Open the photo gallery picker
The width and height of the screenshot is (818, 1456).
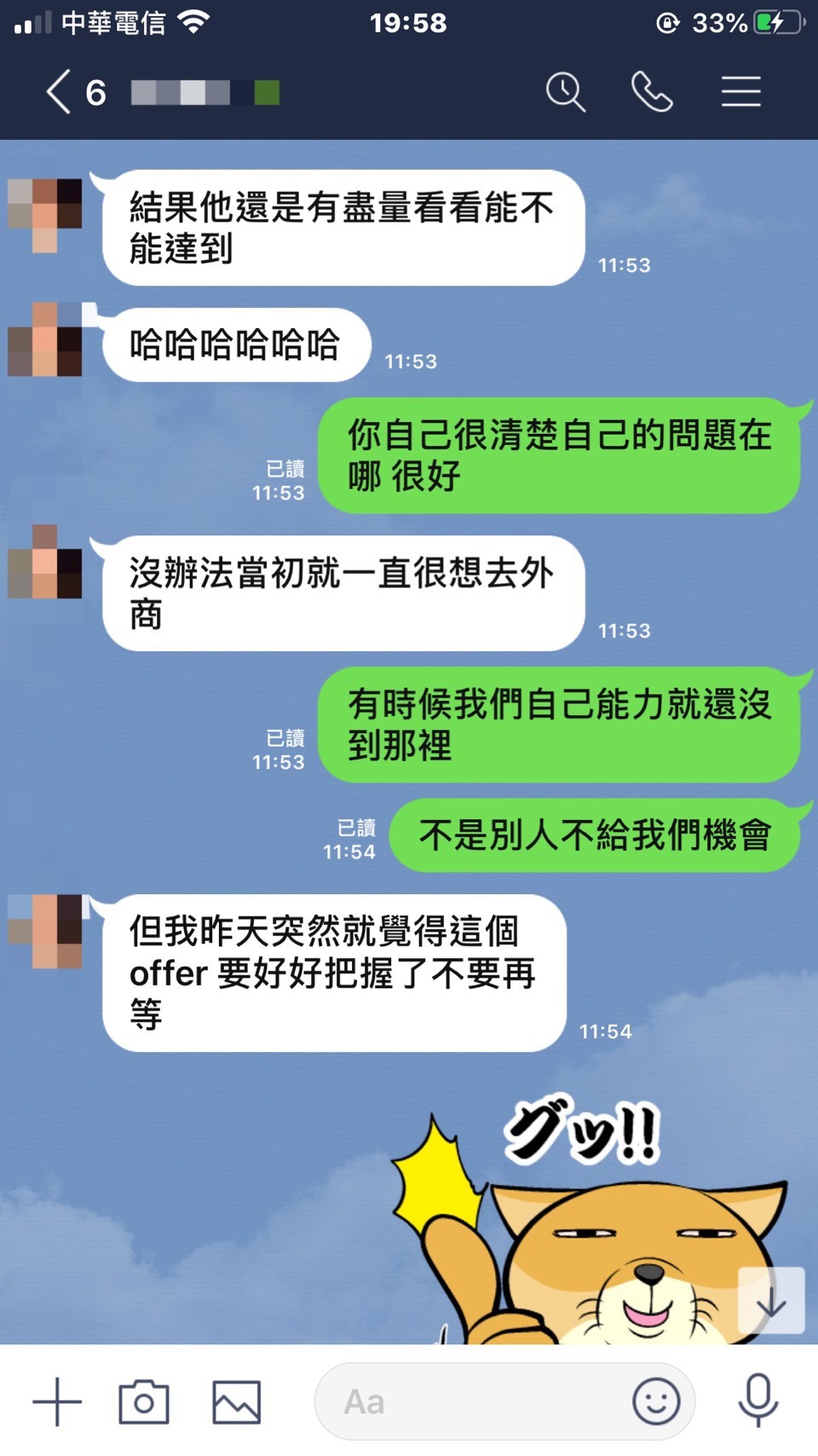click(x=236, y=1401)
